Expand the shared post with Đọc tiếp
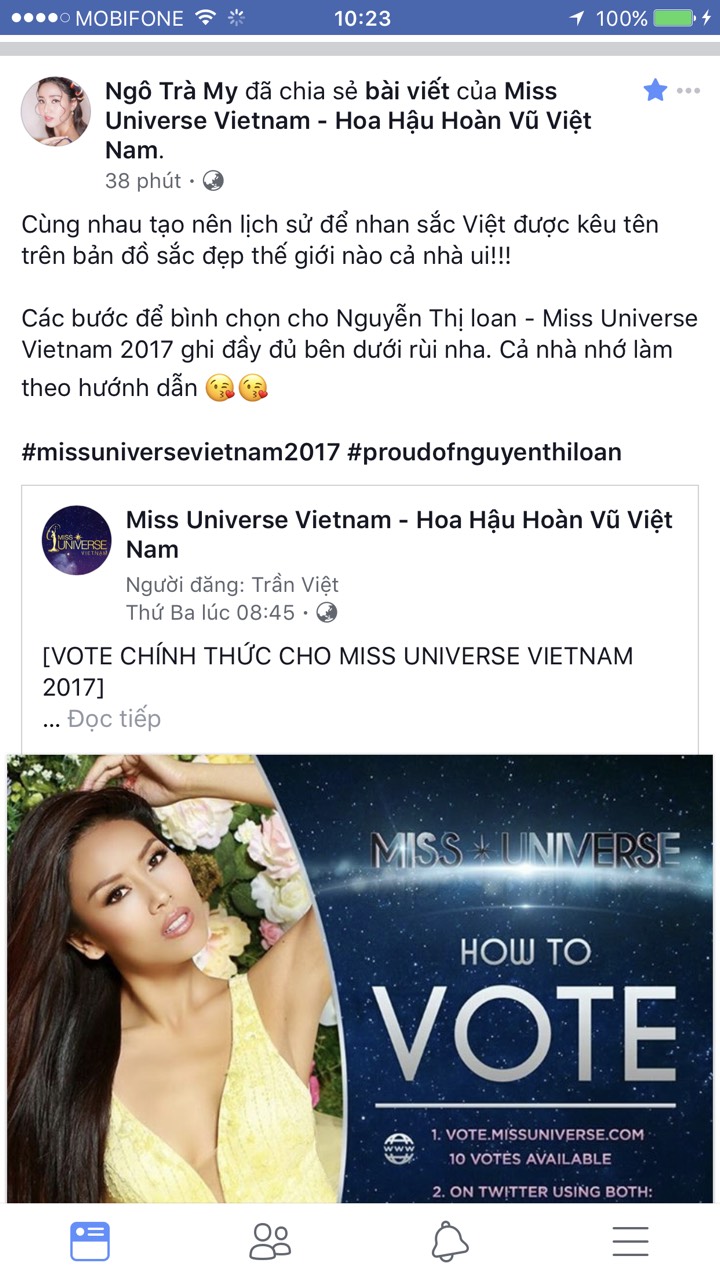720x1280 pixels. click(114, 719)
